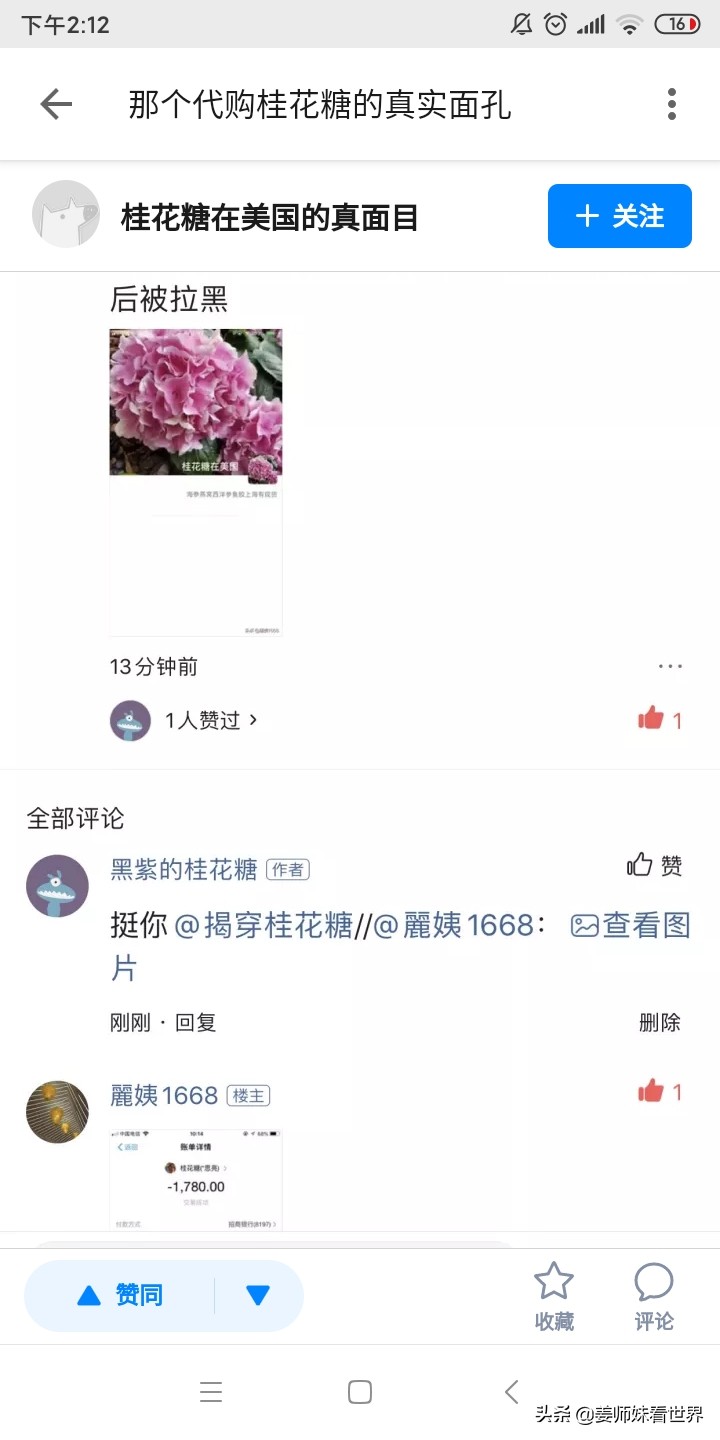
Task: Delete the comment using 删除
Action: coord(659,1022)
